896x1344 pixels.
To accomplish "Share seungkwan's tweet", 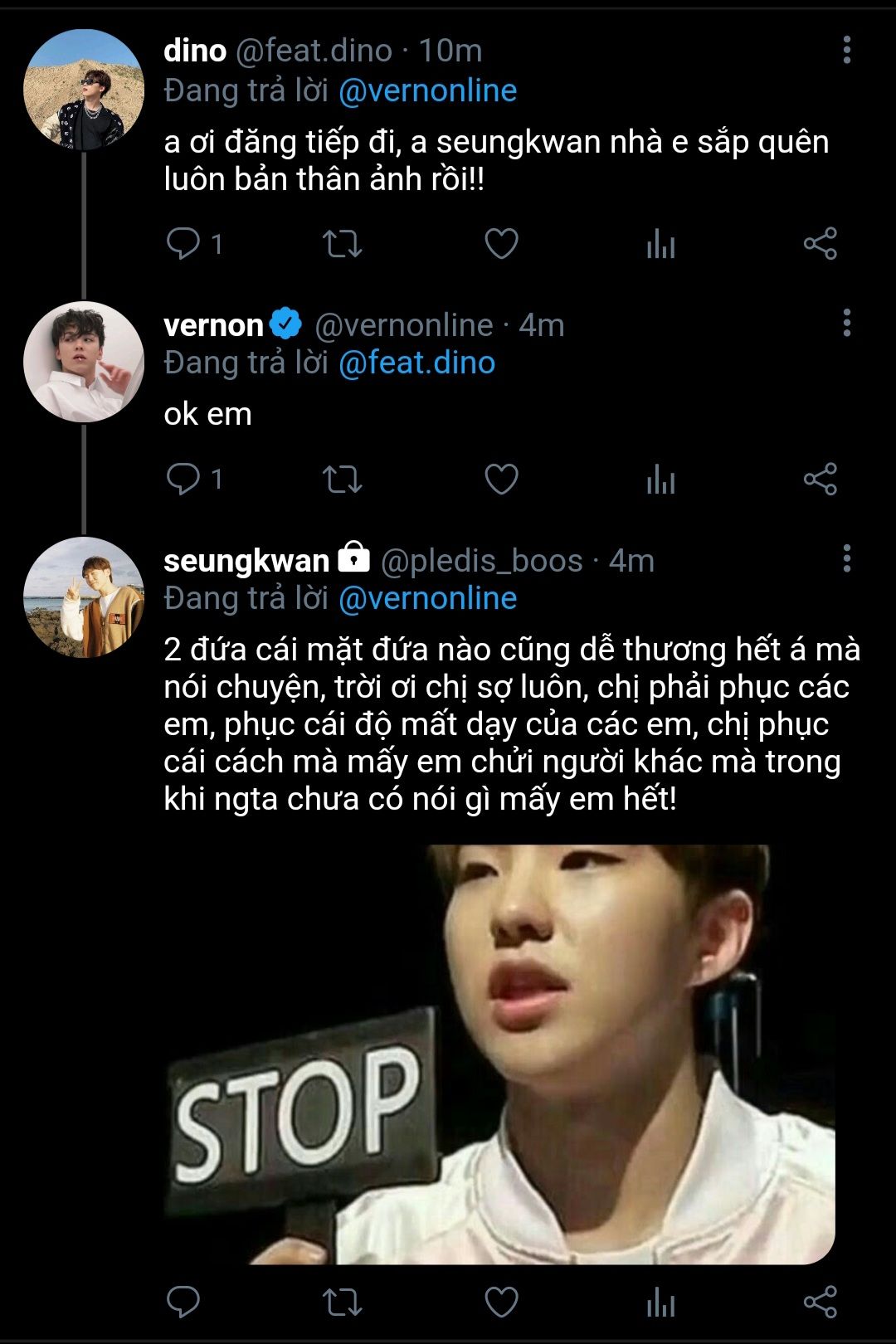I will coord(820,1302).
